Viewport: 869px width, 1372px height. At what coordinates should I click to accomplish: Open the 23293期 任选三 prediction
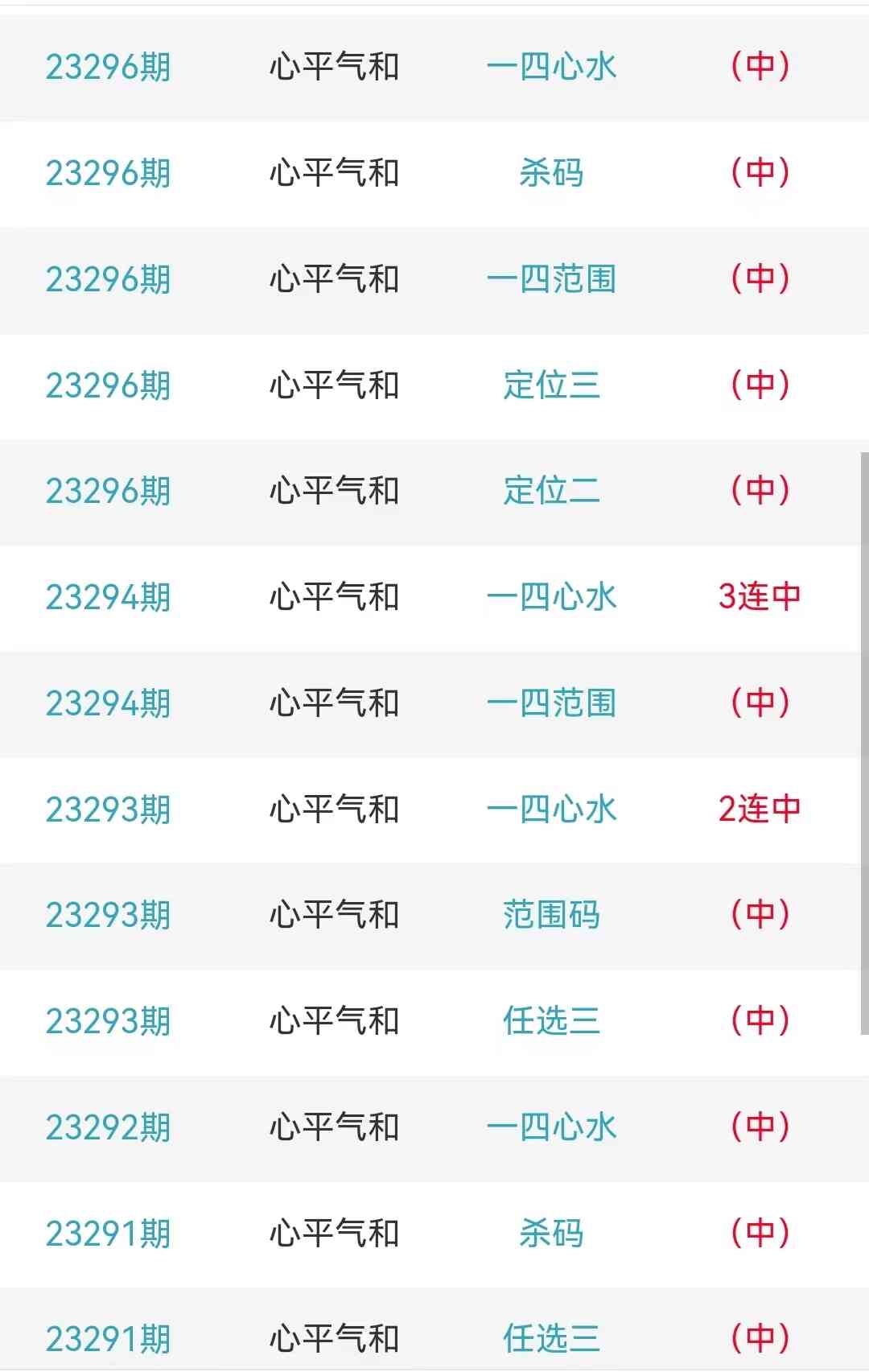[x=551, y=1021]
